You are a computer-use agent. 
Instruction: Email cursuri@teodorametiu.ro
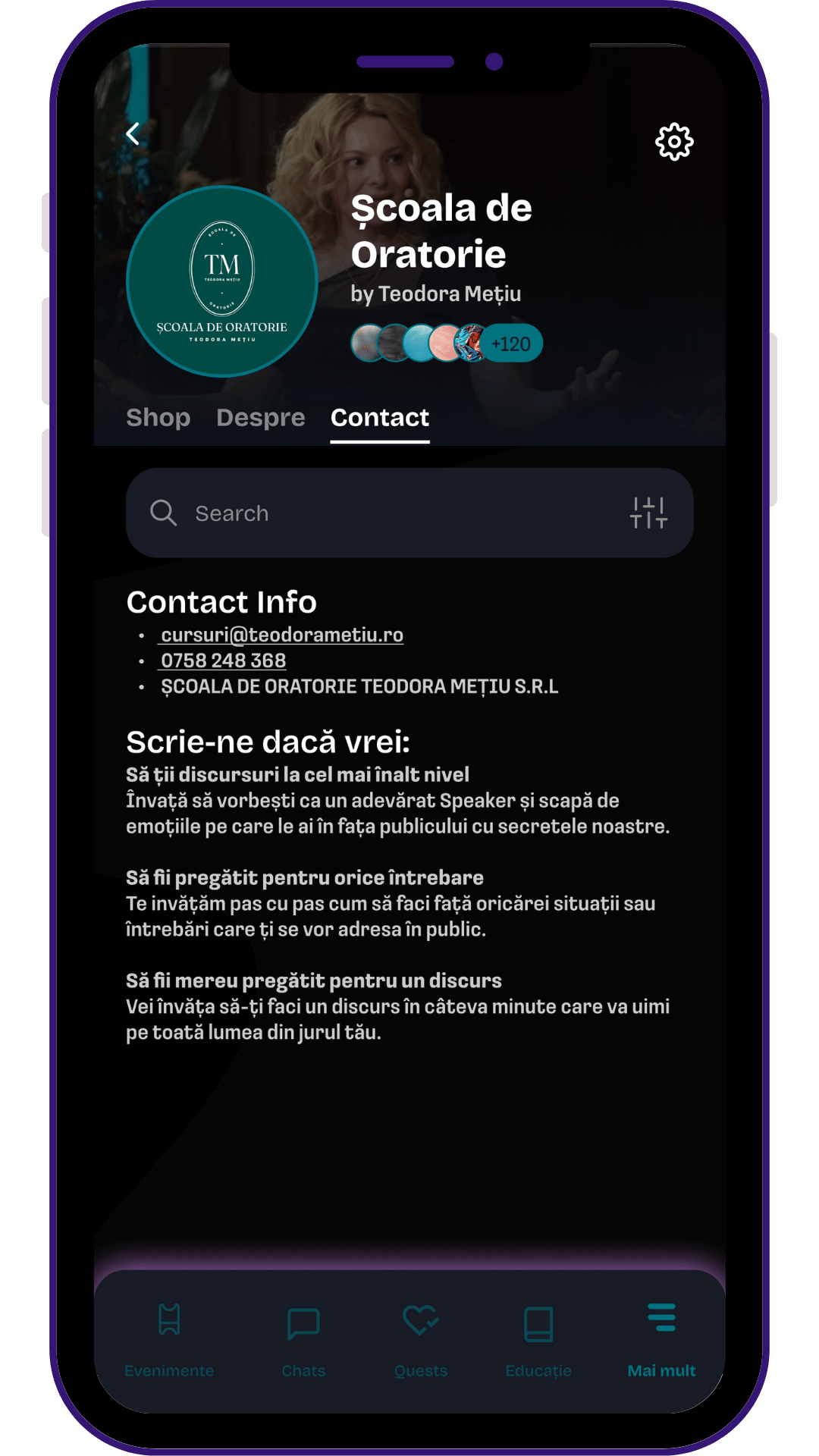pos(281,635)
